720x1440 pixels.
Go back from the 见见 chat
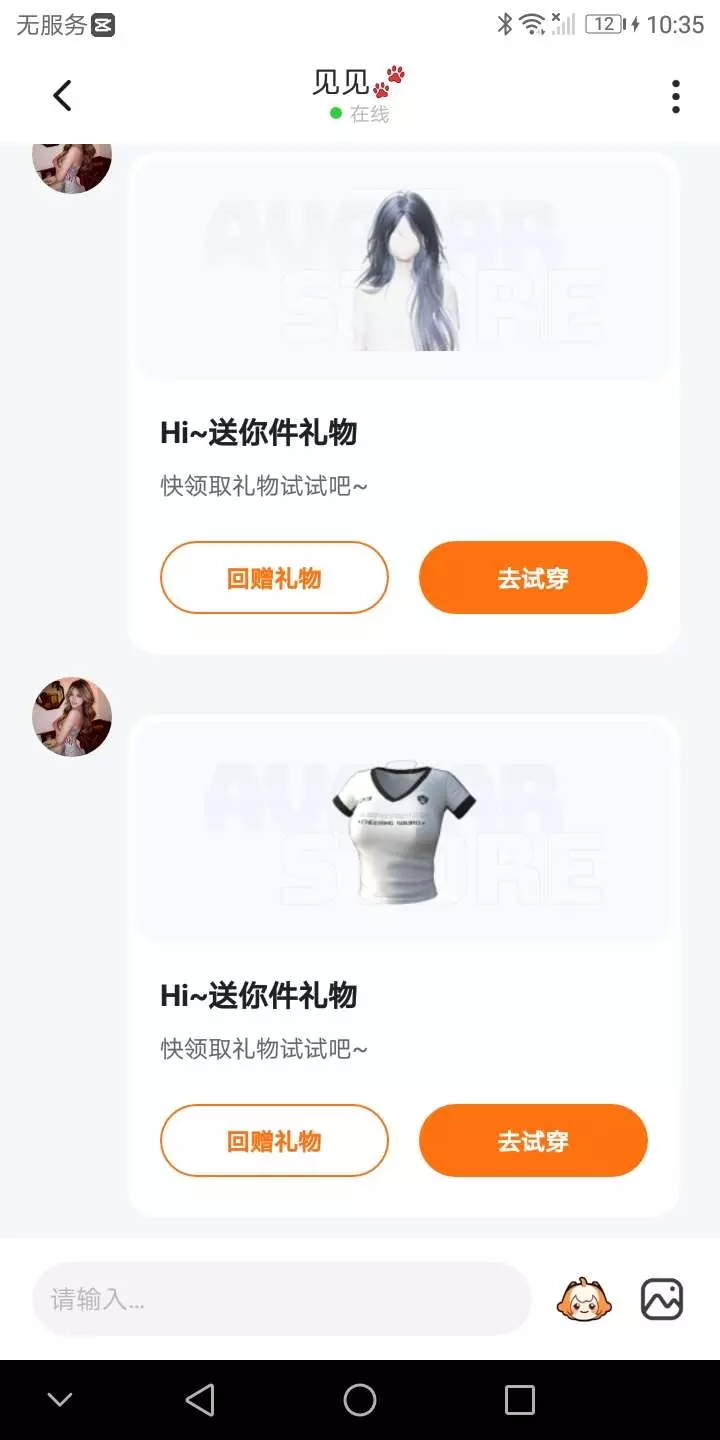tap(62, 96)
